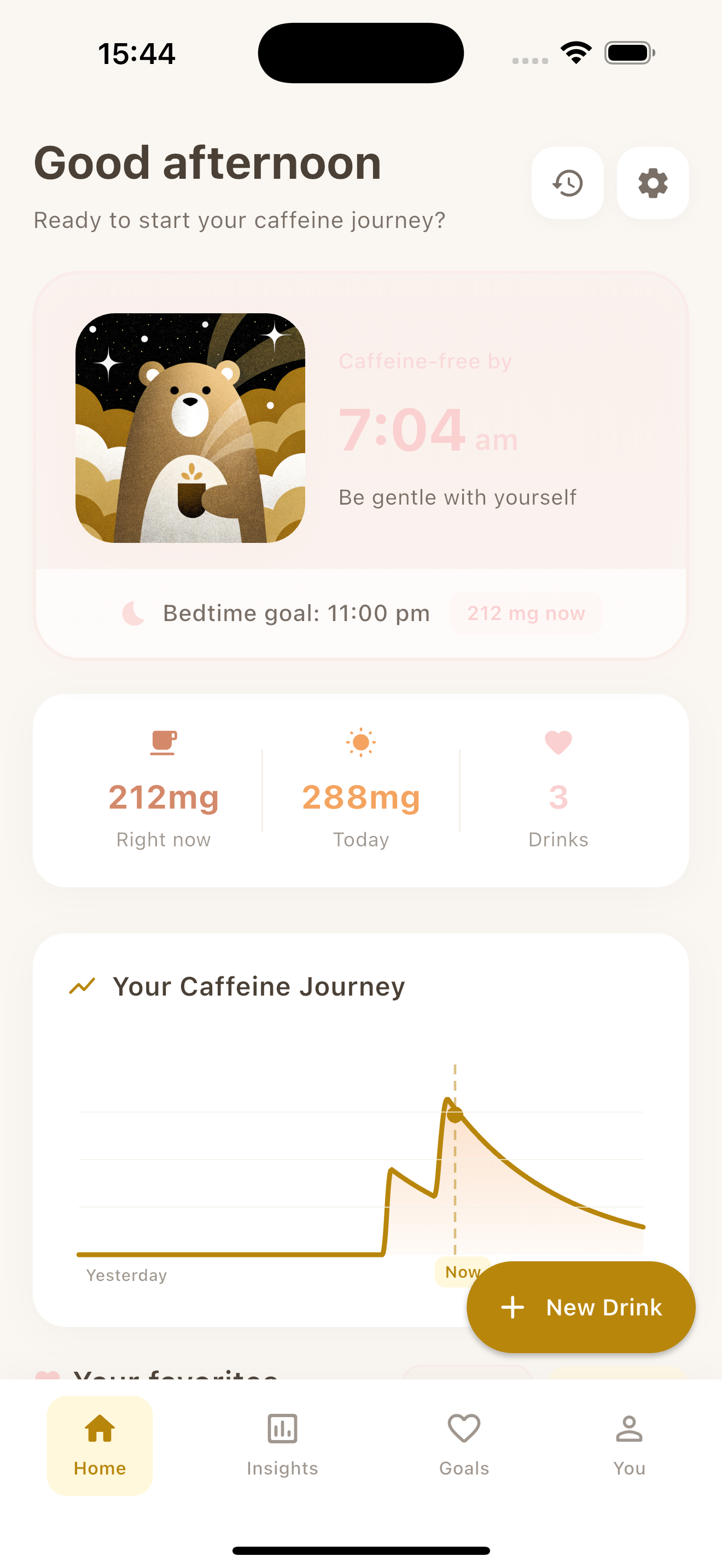The image size is (722, 1568).
Task: Open the Insights tab
Action: [282, 1446]
